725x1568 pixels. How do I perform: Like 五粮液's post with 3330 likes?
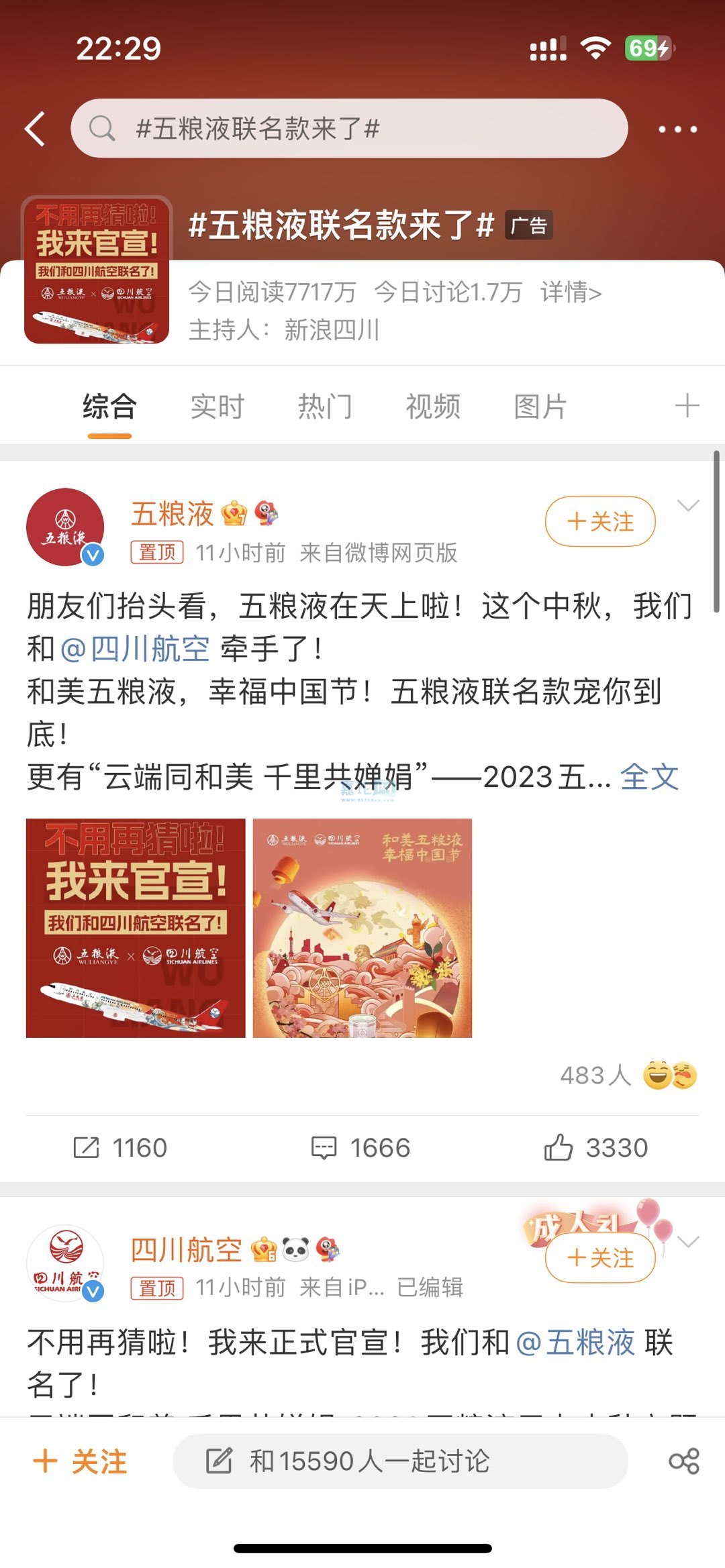coord(596,1147)
